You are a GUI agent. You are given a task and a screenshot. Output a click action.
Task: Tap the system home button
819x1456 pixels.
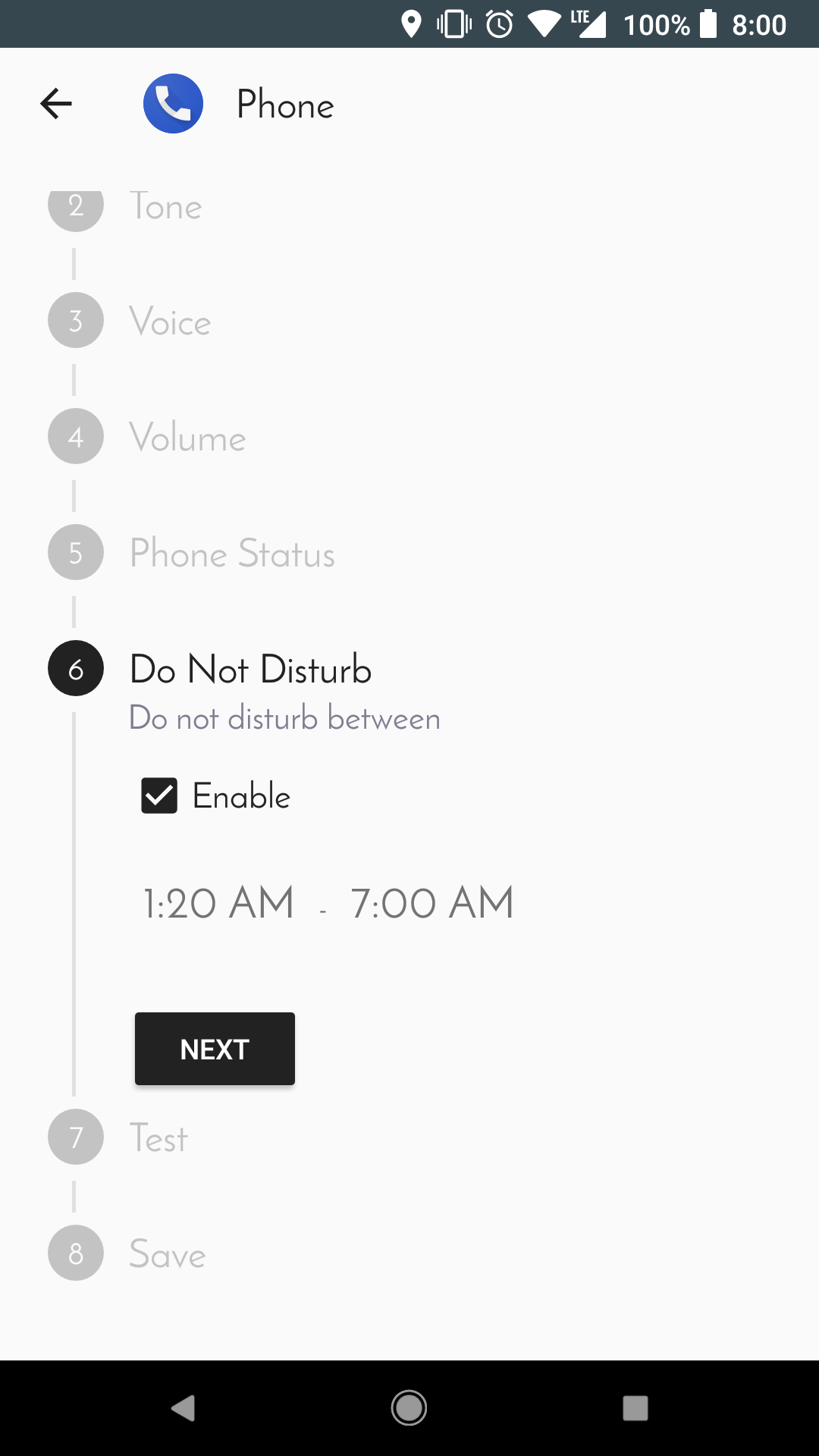click(x=409, y=1408)
